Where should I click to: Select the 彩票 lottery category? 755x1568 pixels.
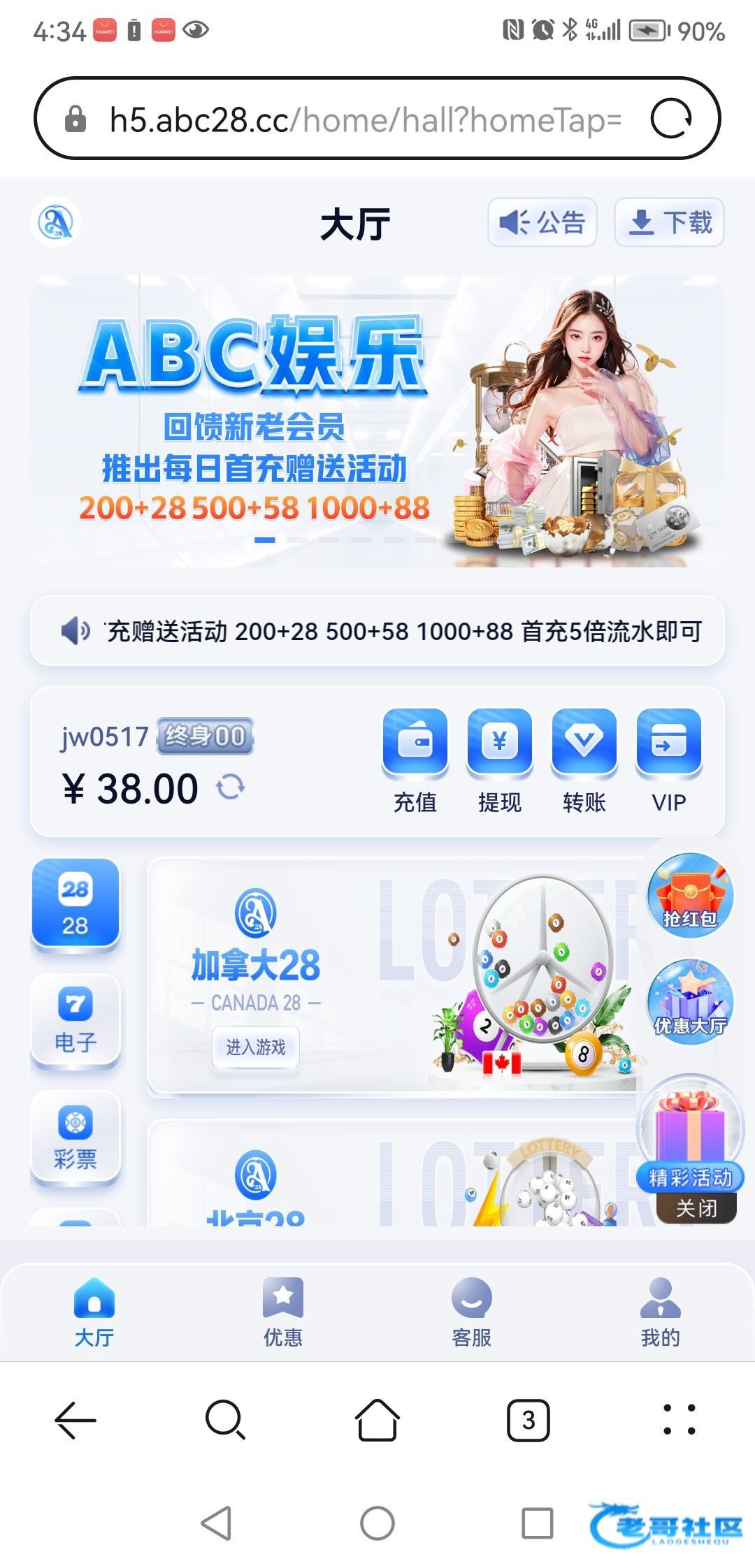coord(75,1137)
